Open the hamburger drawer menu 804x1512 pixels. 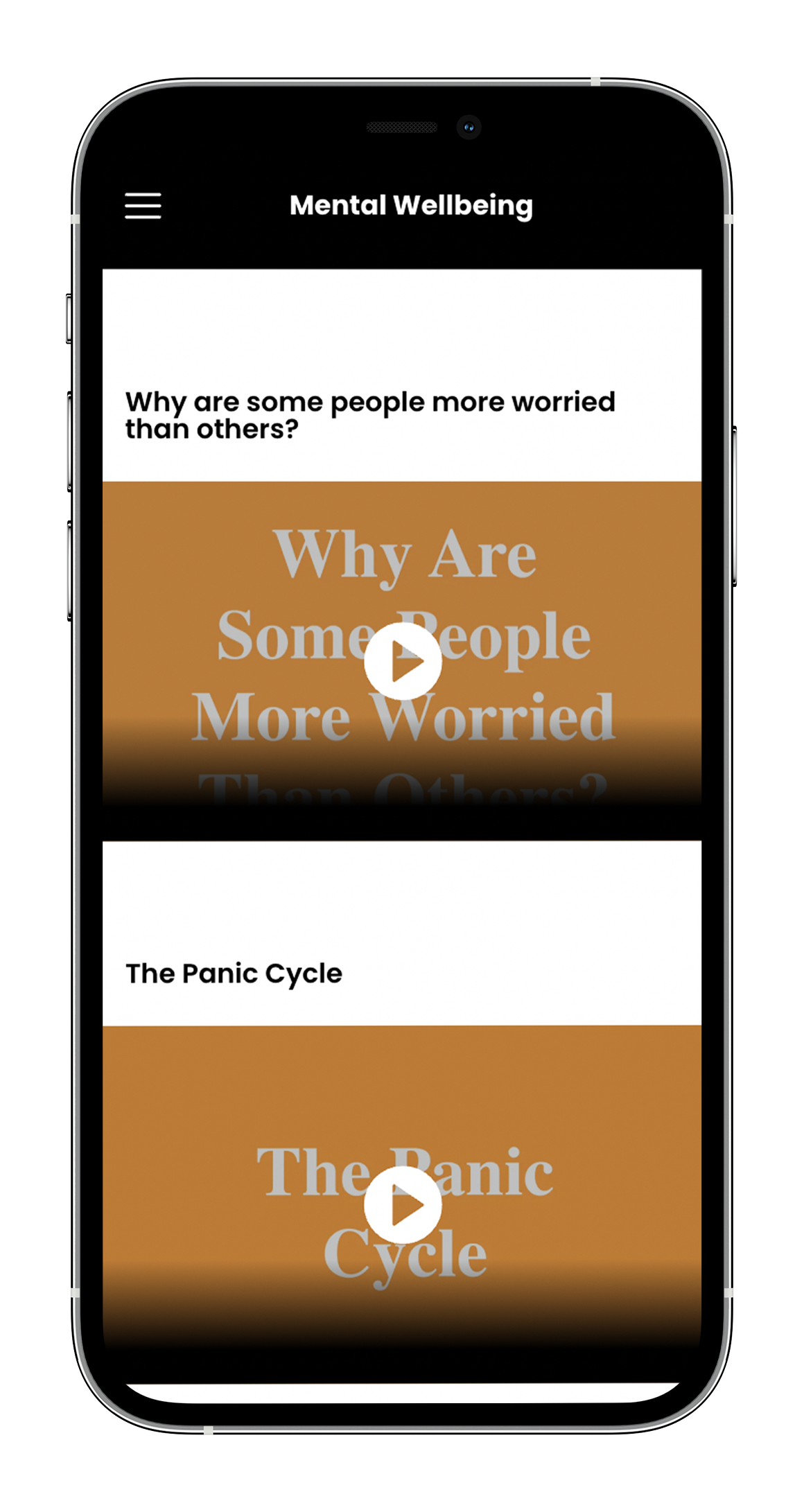point(143,206)
